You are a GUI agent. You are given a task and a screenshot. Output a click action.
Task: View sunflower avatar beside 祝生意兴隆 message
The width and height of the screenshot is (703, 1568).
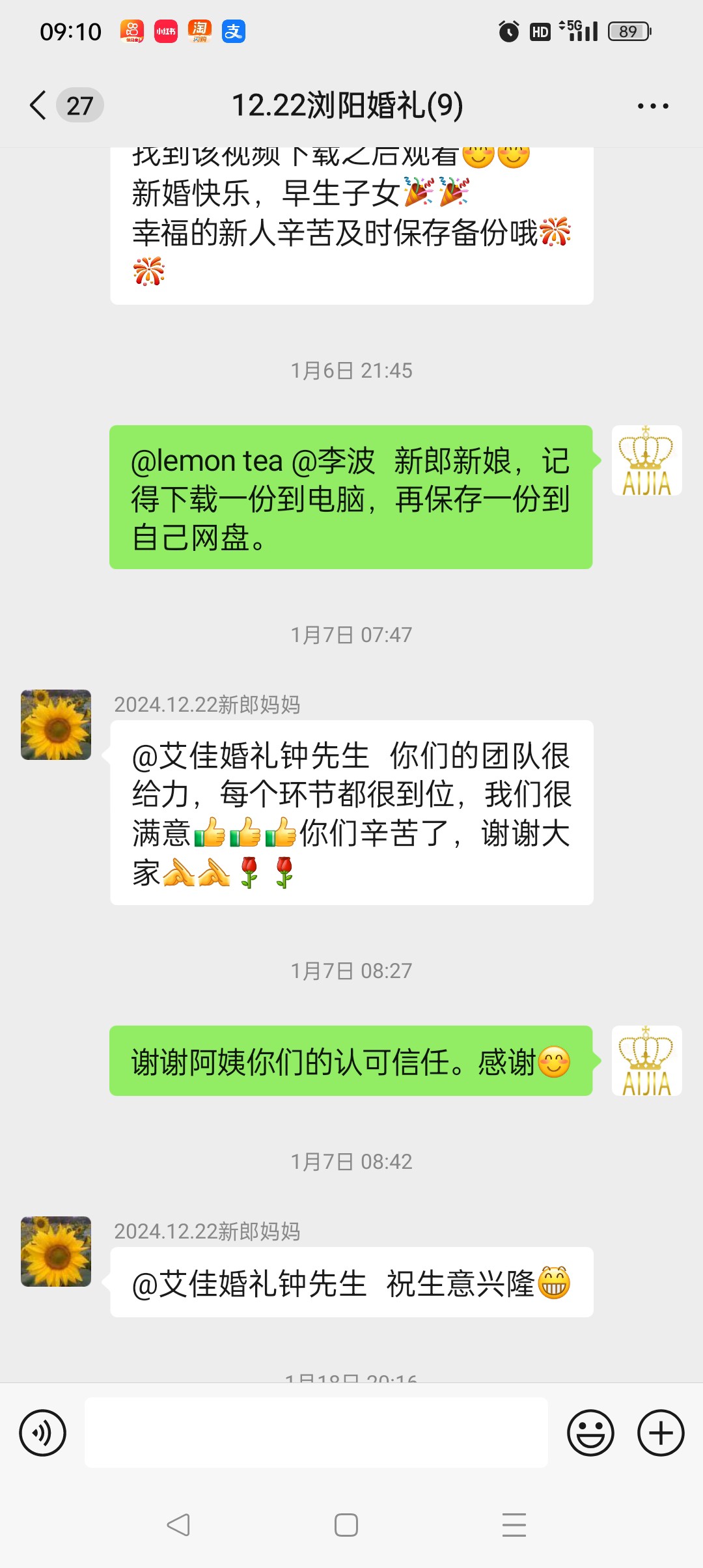[x=56, y=1252]
